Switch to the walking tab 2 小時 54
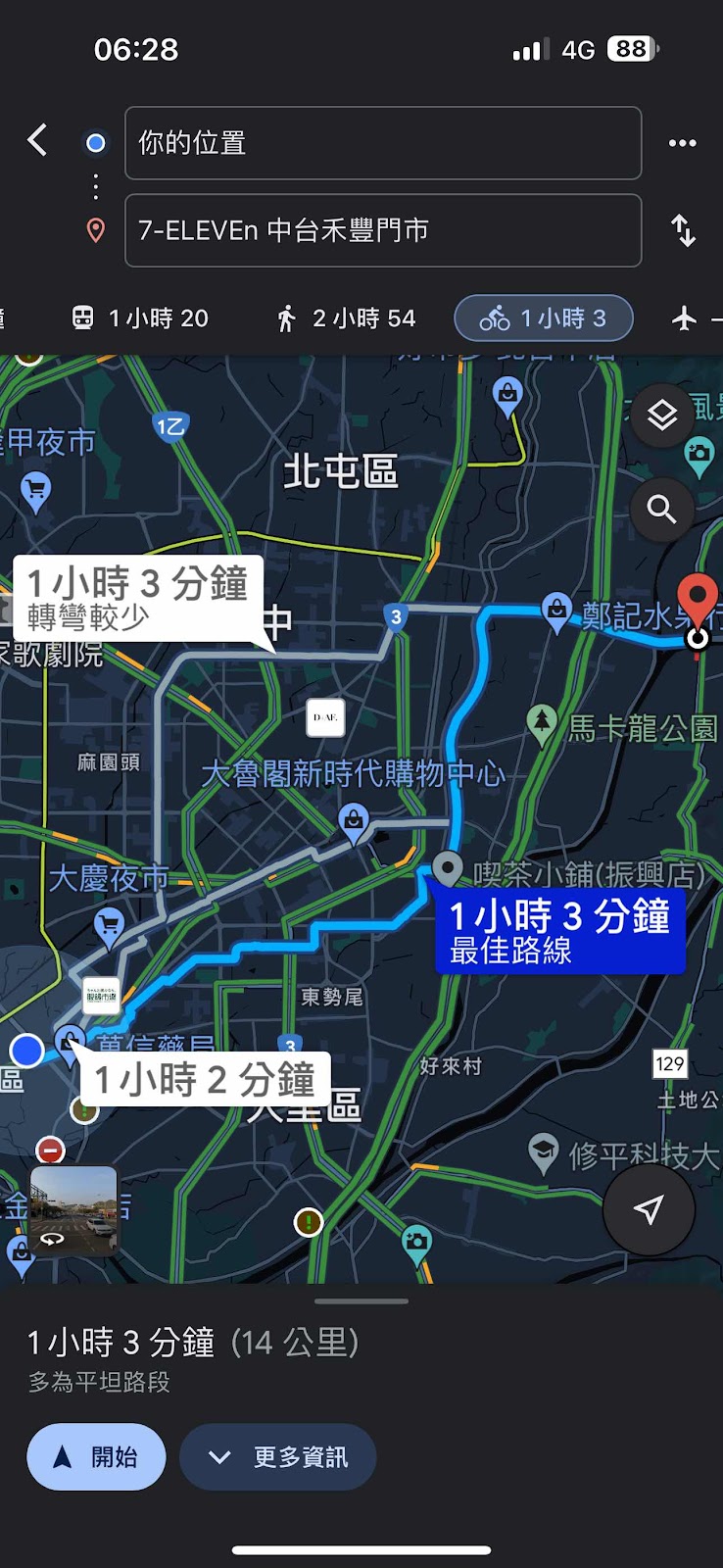The width and height of the screenshot is (723, 1568). (346, 318)
